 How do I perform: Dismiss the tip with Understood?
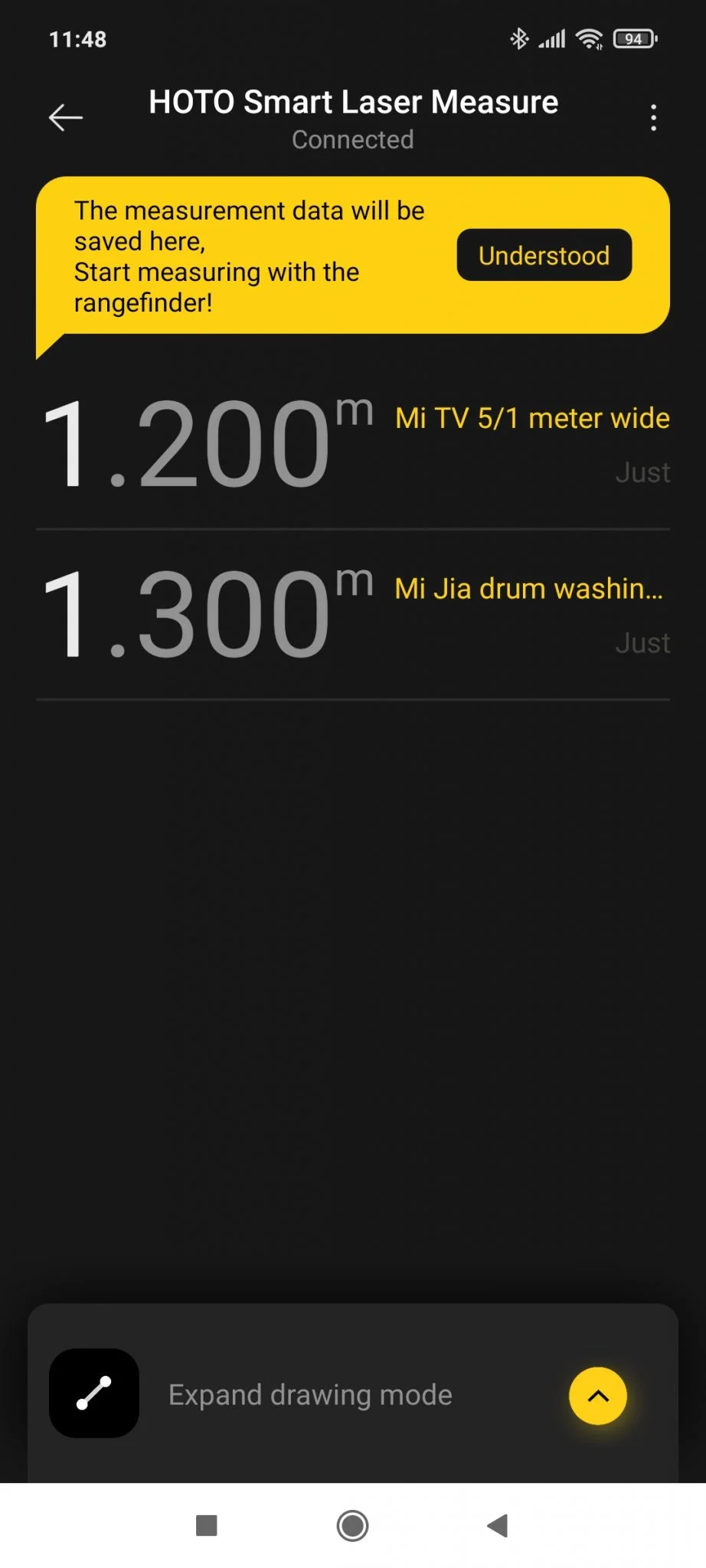coord(544,255)
